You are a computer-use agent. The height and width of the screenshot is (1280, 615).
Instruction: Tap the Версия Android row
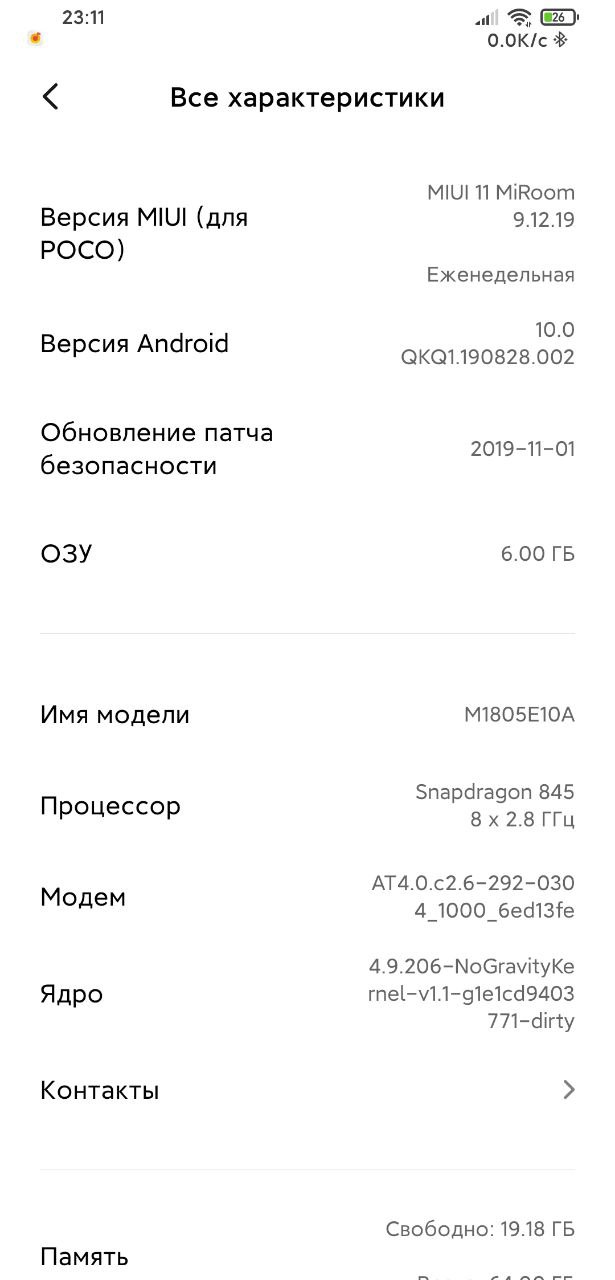pyautogui.click(x=307, y=343)
